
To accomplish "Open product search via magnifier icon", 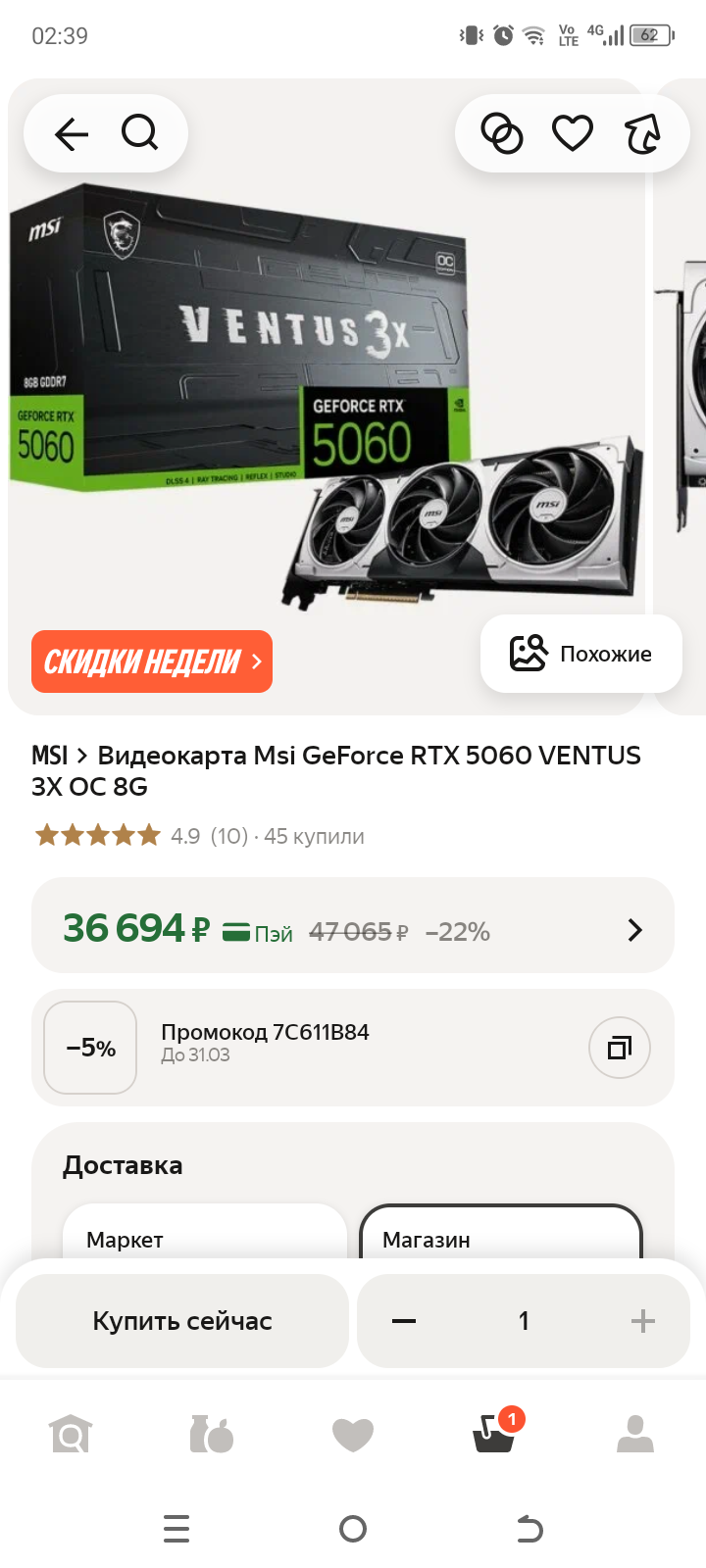I will pos(139,132).
